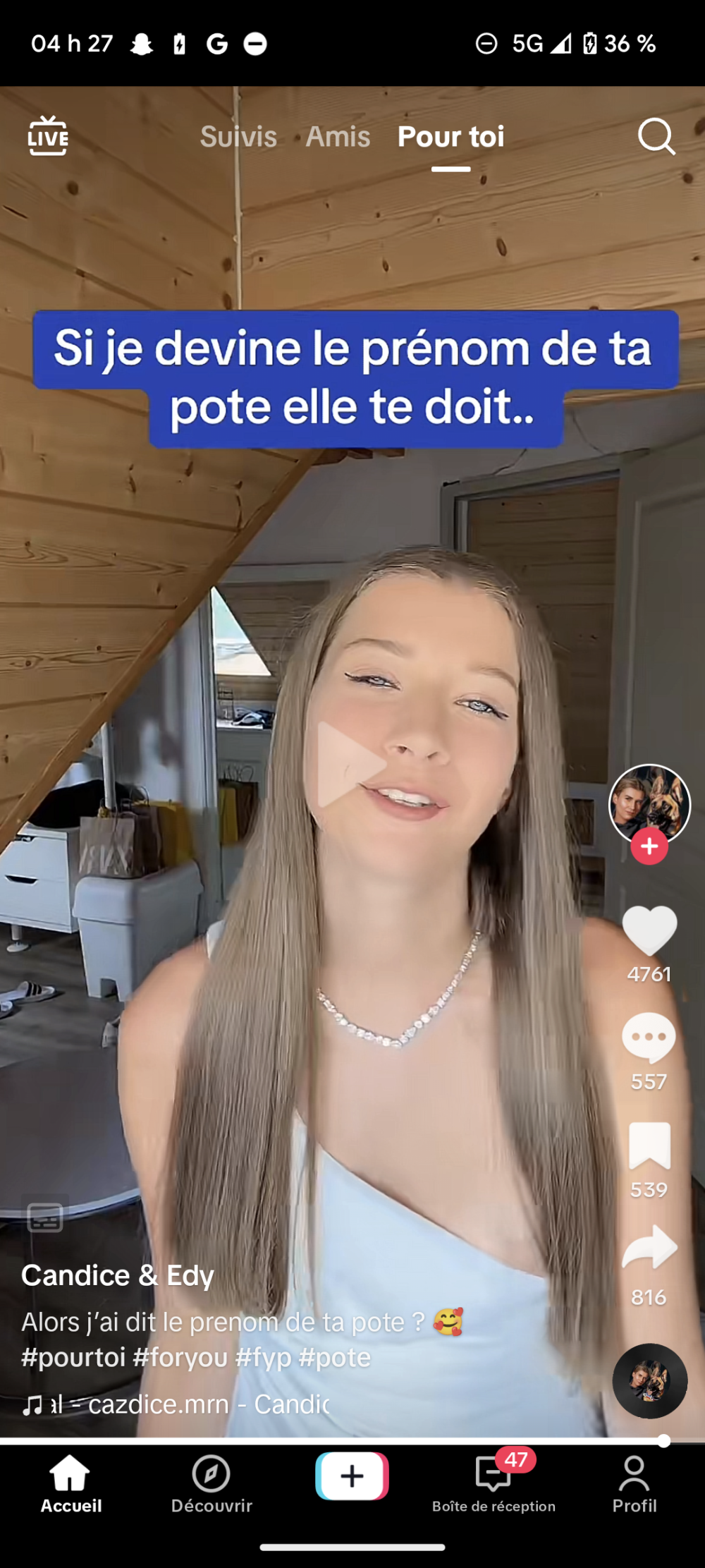Select the Pour toi tab
The width and height of the screenshot is (705, 1568).
(x=450, y=136)
